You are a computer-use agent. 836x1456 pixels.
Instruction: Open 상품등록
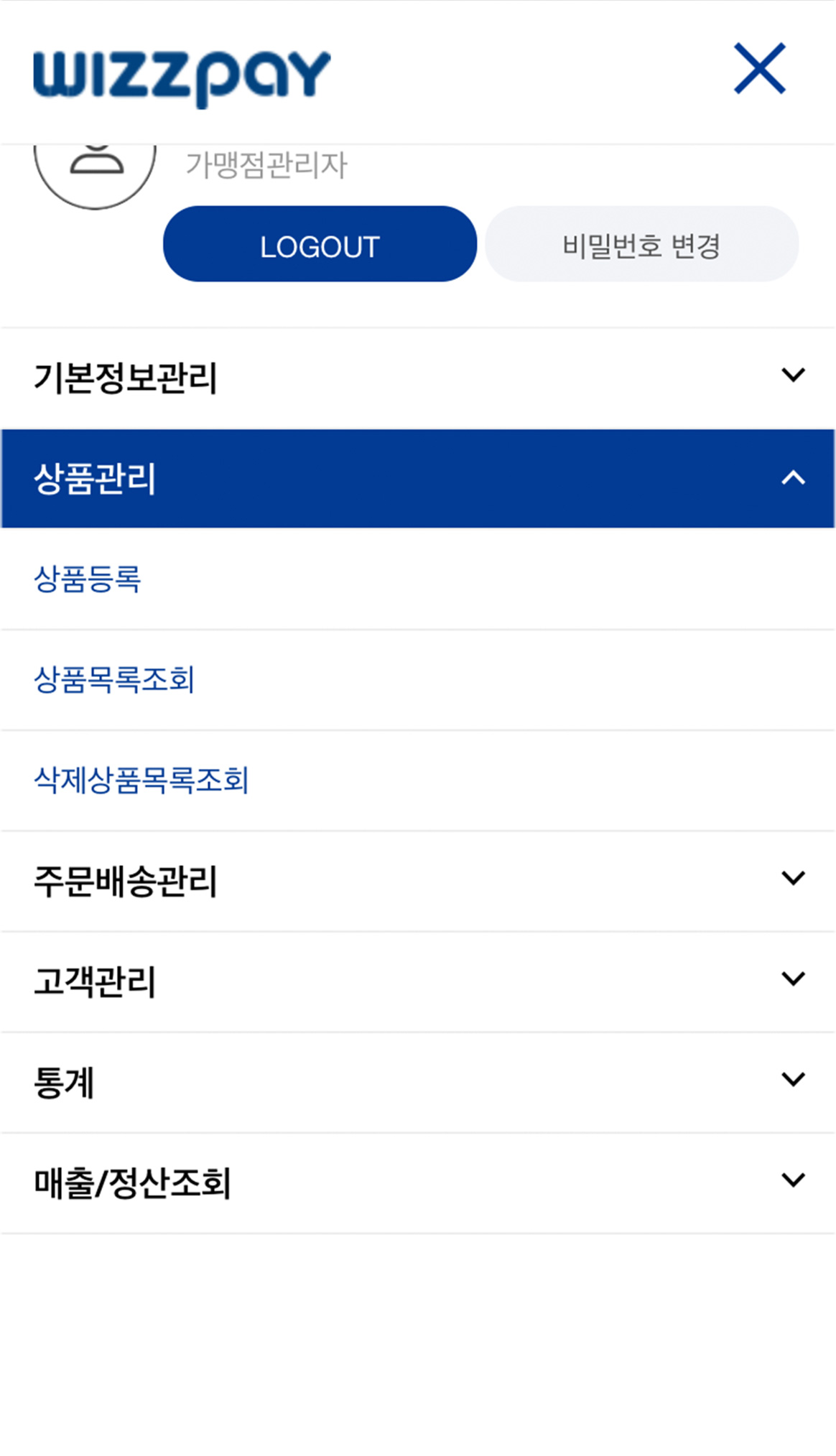click(88, 579)
